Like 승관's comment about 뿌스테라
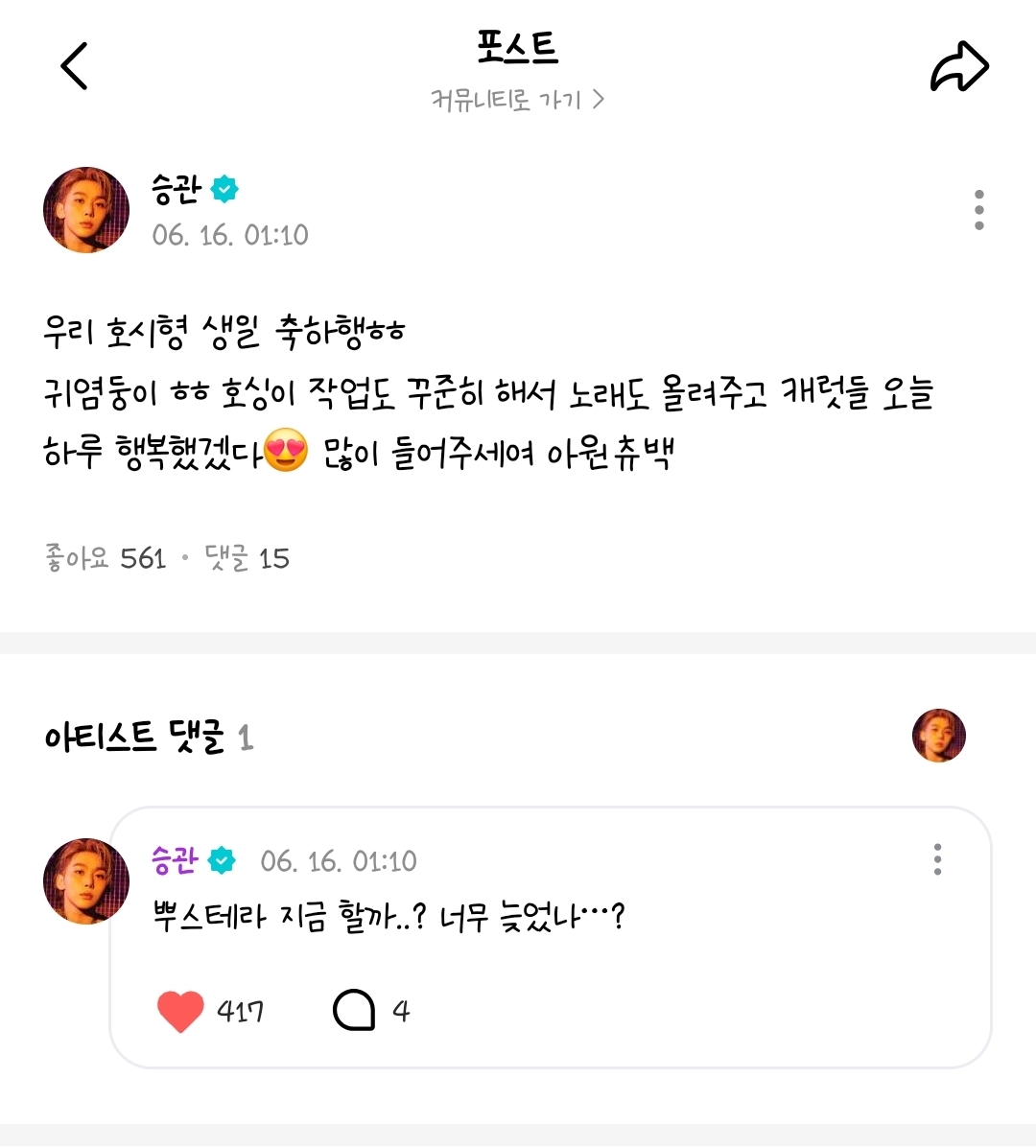Image resolution: width=1036 pixels, height=1148 pixels. pos(180,1011)
